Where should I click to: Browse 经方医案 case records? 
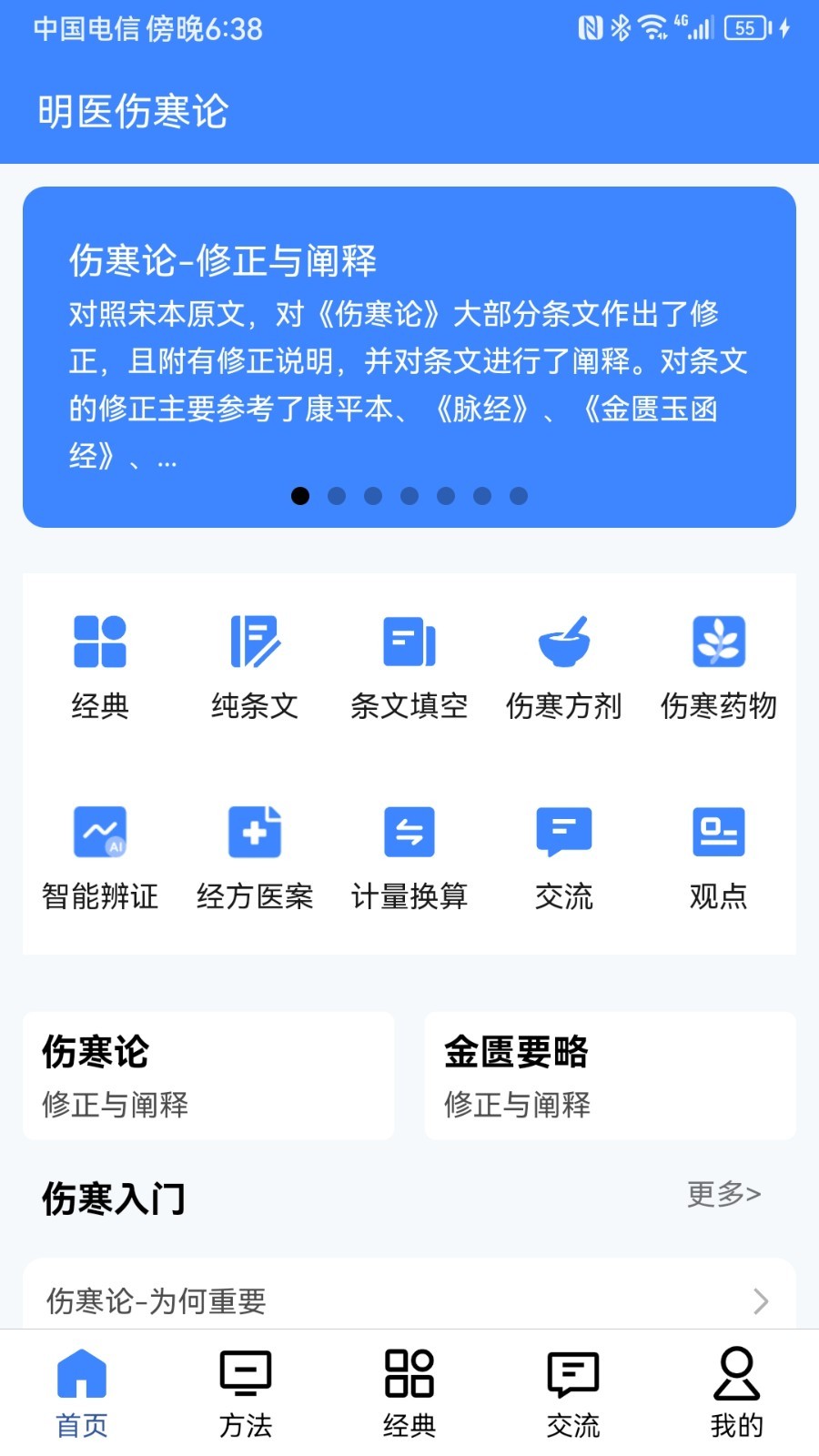[x=255, y=858]
